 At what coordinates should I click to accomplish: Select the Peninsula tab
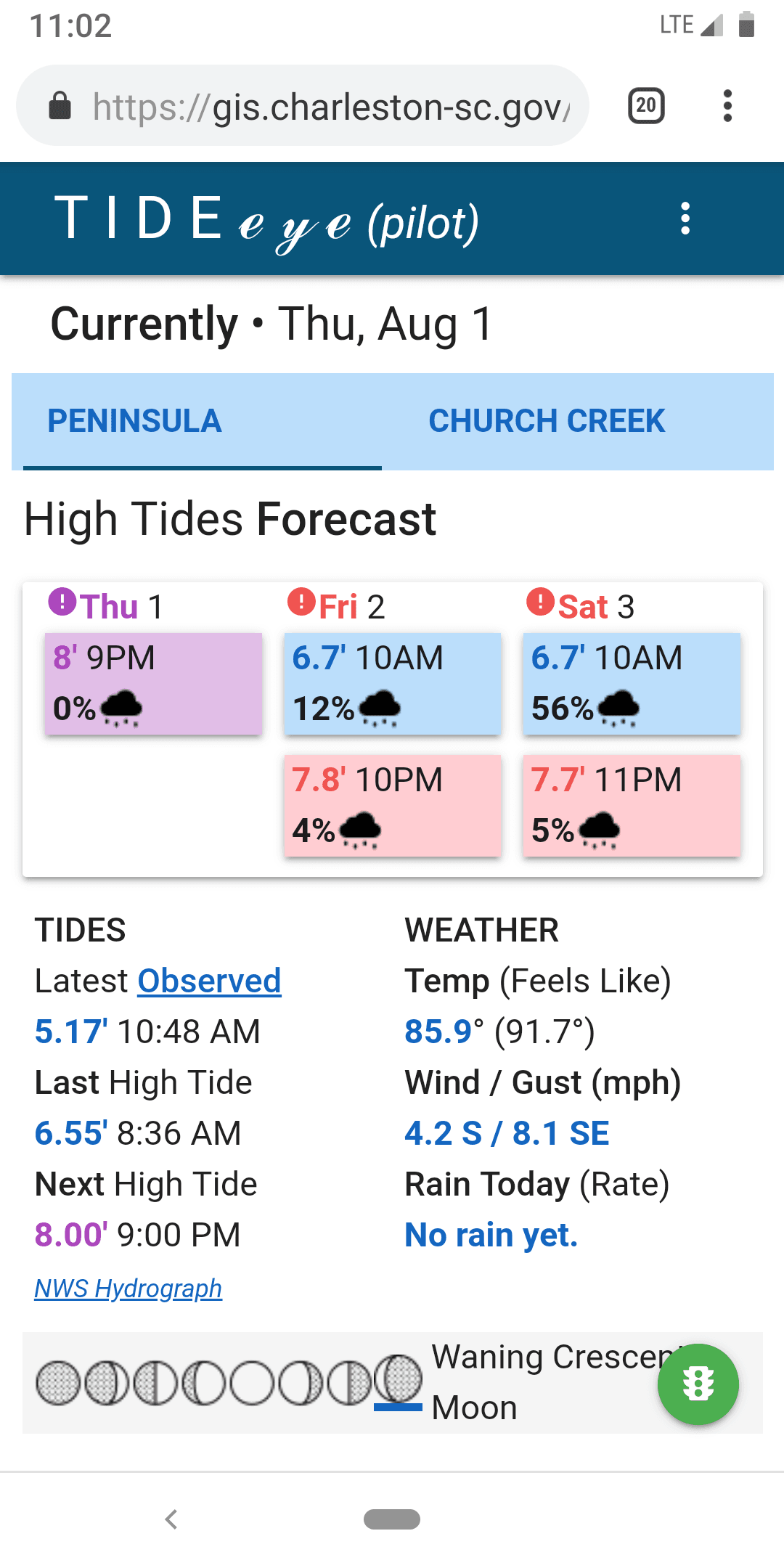pos(134,421)
